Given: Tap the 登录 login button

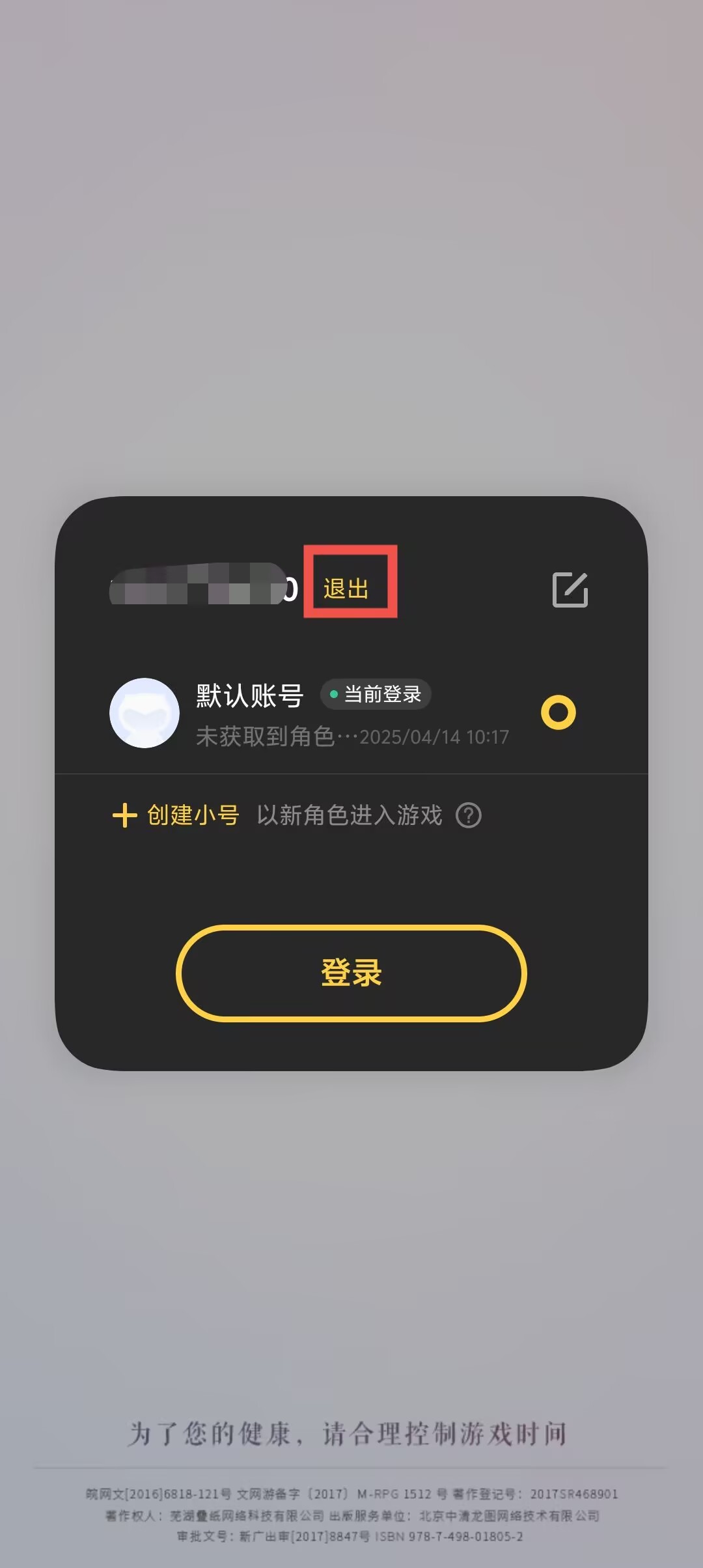Looking at the screenshot, I should coord(351,973).
